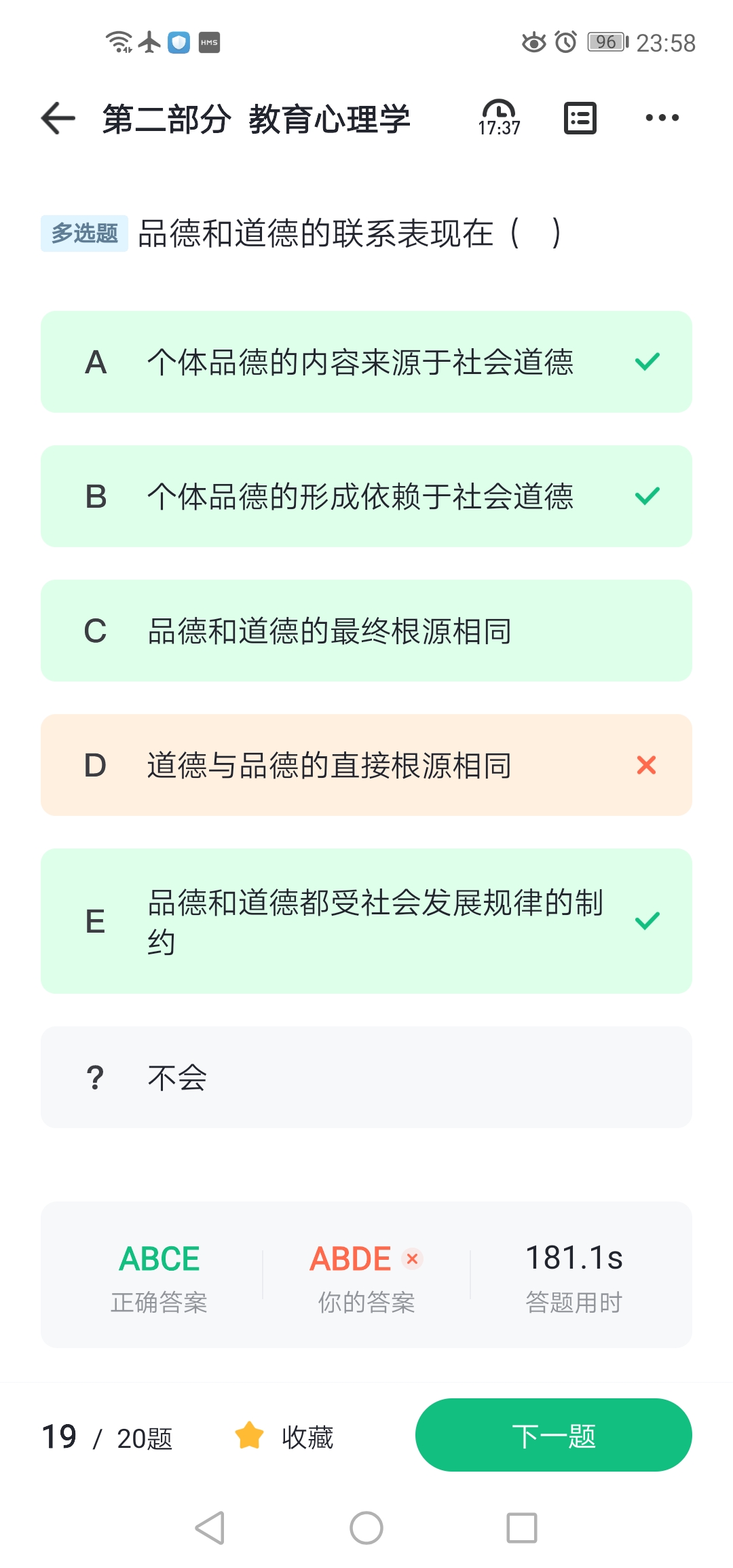Open the answer sheet list icon
The height and width of the screenshot is (1568, 733).
(580, 118)
